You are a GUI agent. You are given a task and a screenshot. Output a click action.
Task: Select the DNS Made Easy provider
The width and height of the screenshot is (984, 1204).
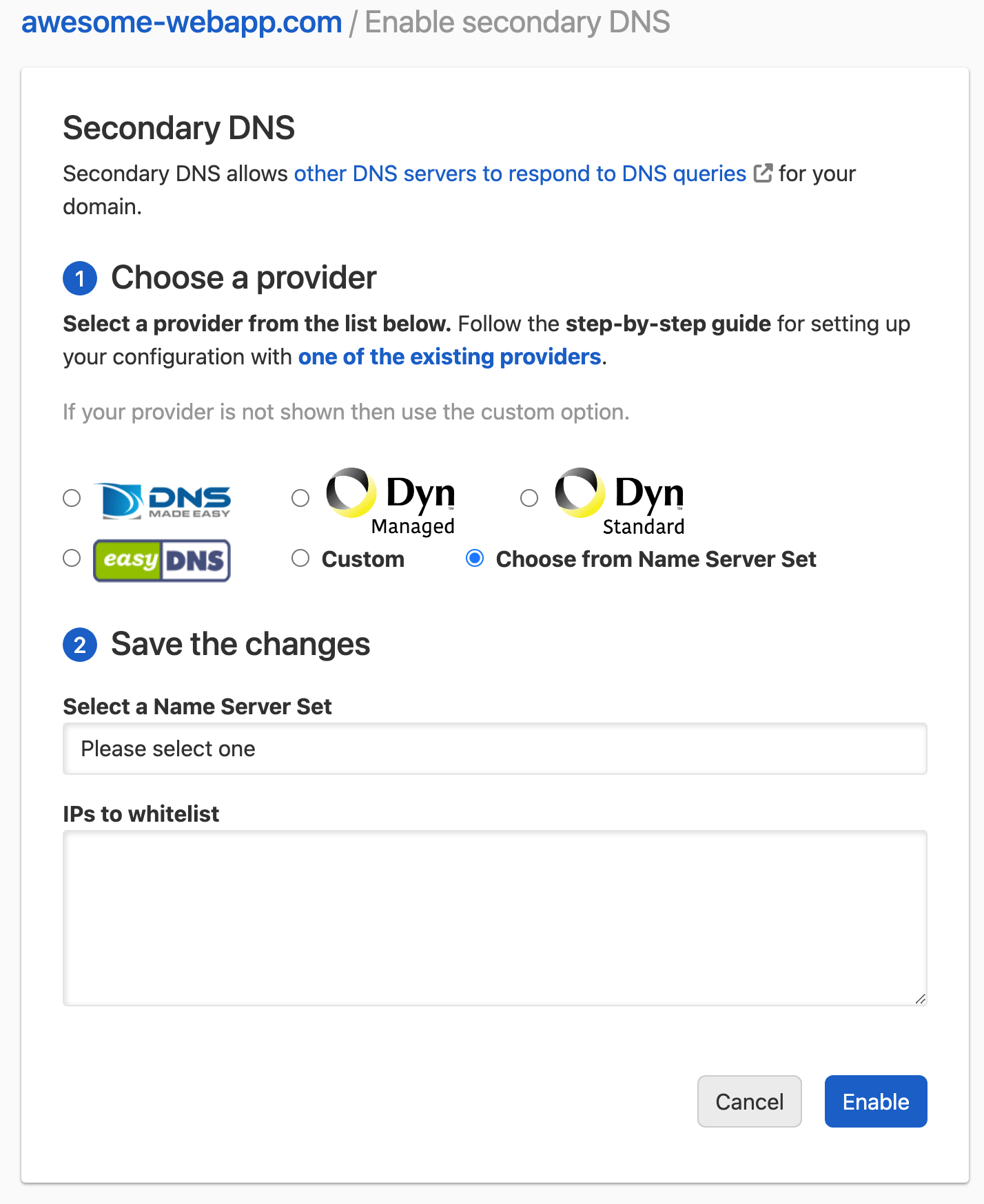72,498
